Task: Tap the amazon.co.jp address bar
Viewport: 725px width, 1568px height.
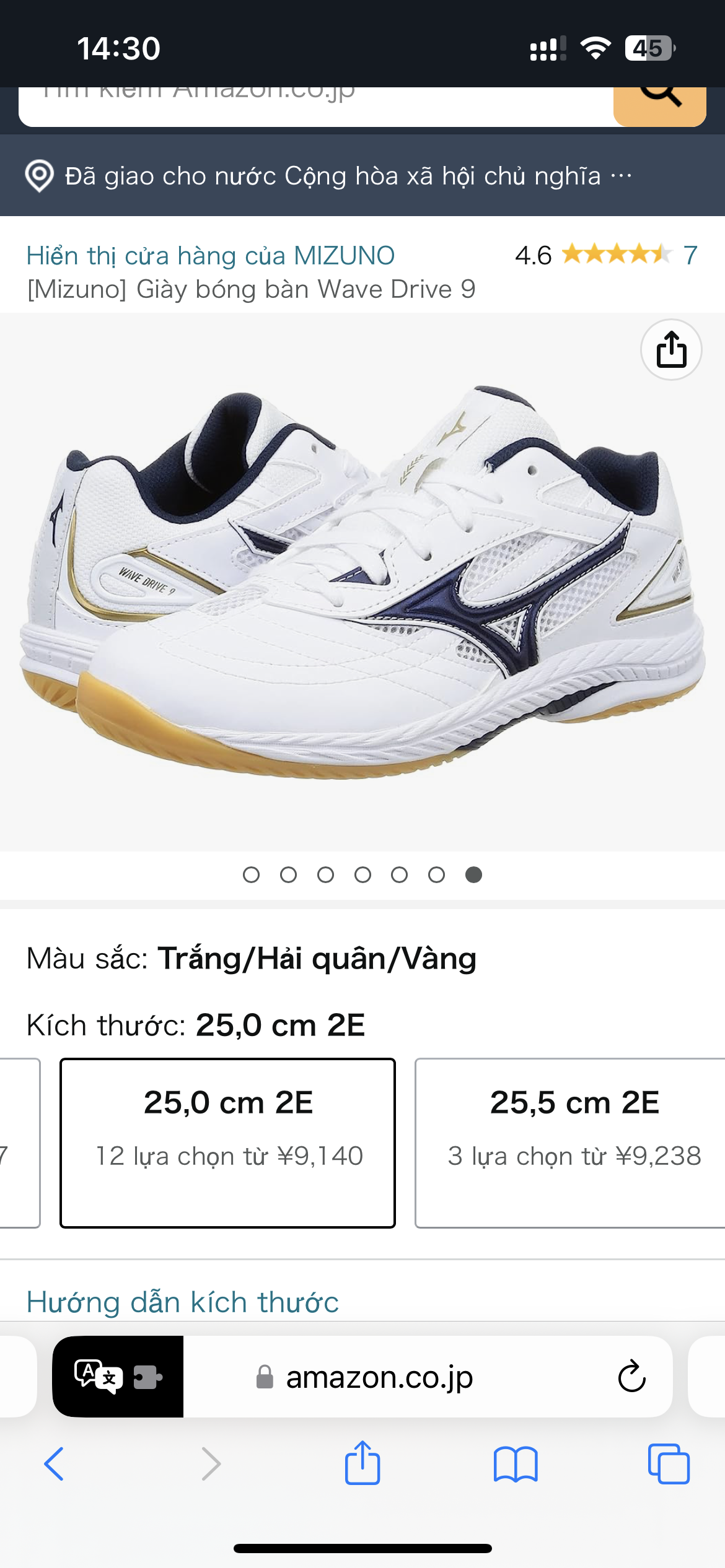Action: tap(379, 1377)
